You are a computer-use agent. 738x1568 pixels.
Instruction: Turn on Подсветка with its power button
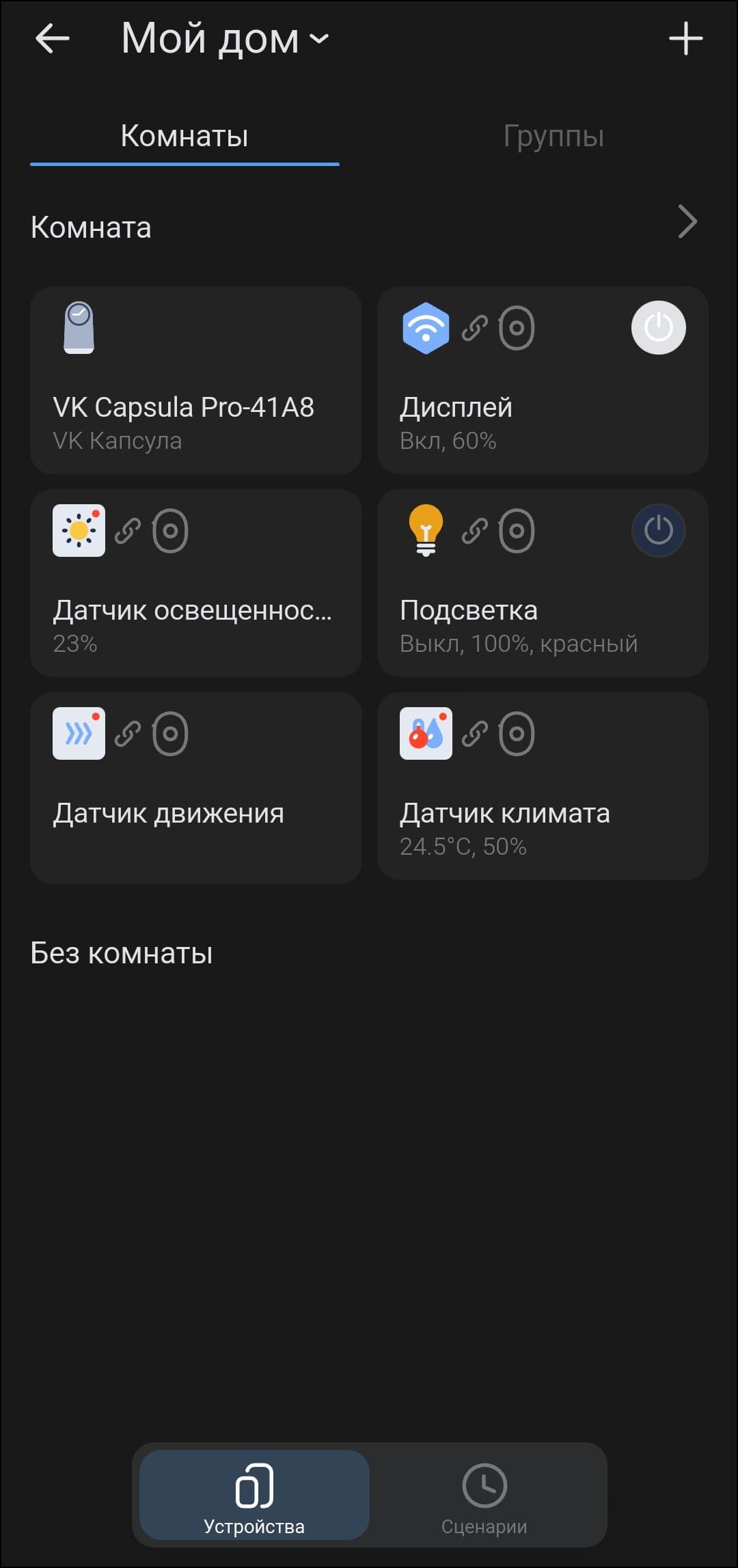658,531
